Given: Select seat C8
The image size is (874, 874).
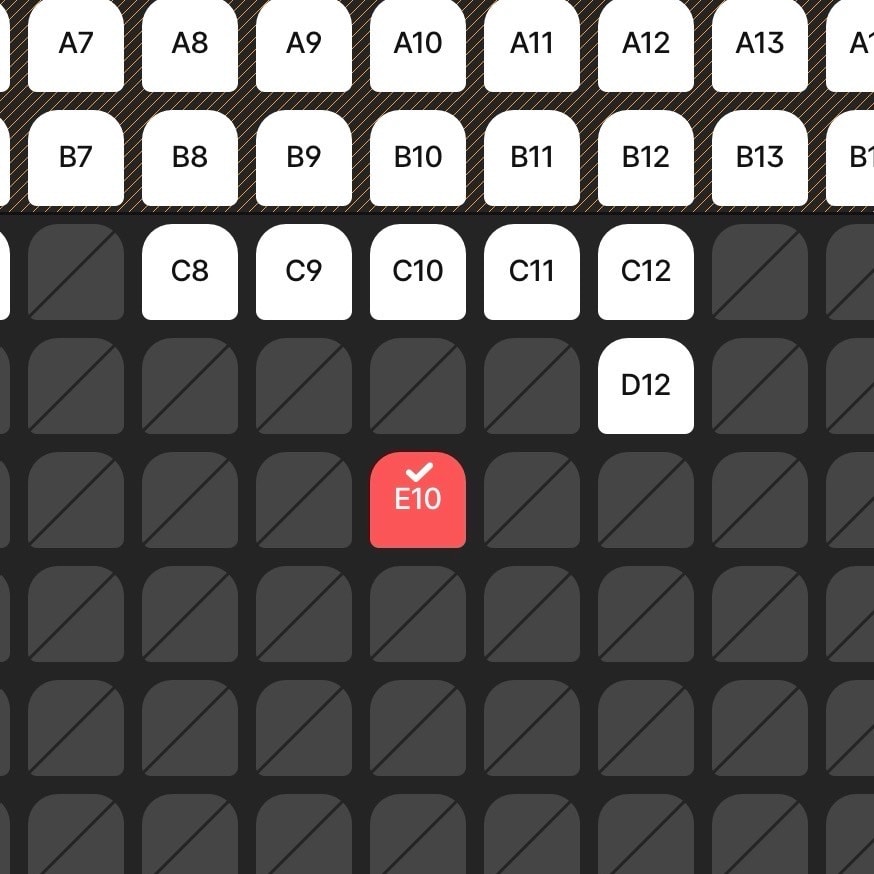Looking at the screenshot, I should click(190, 272).
